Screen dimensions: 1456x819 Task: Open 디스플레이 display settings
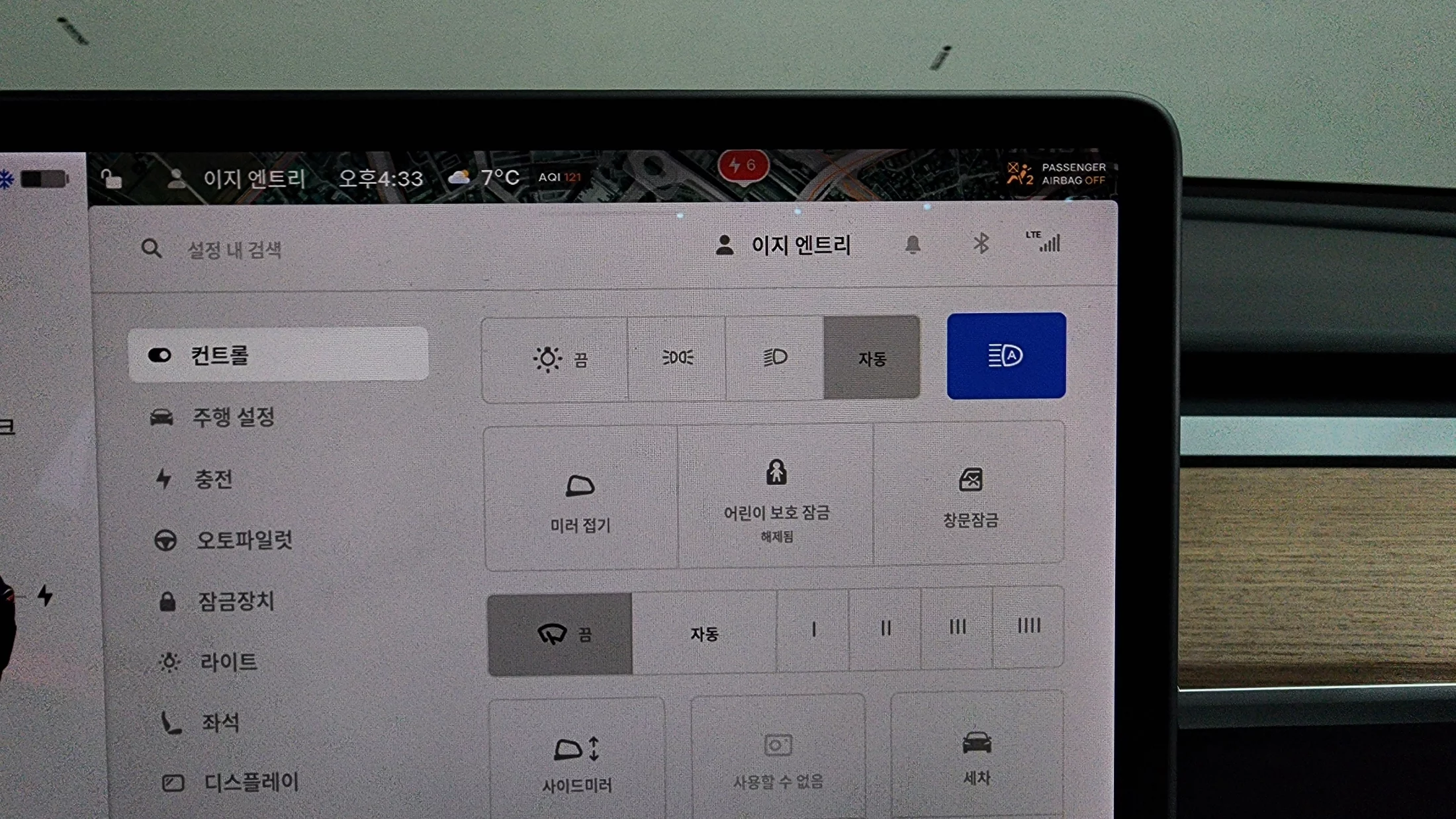(x=250, y=783)
